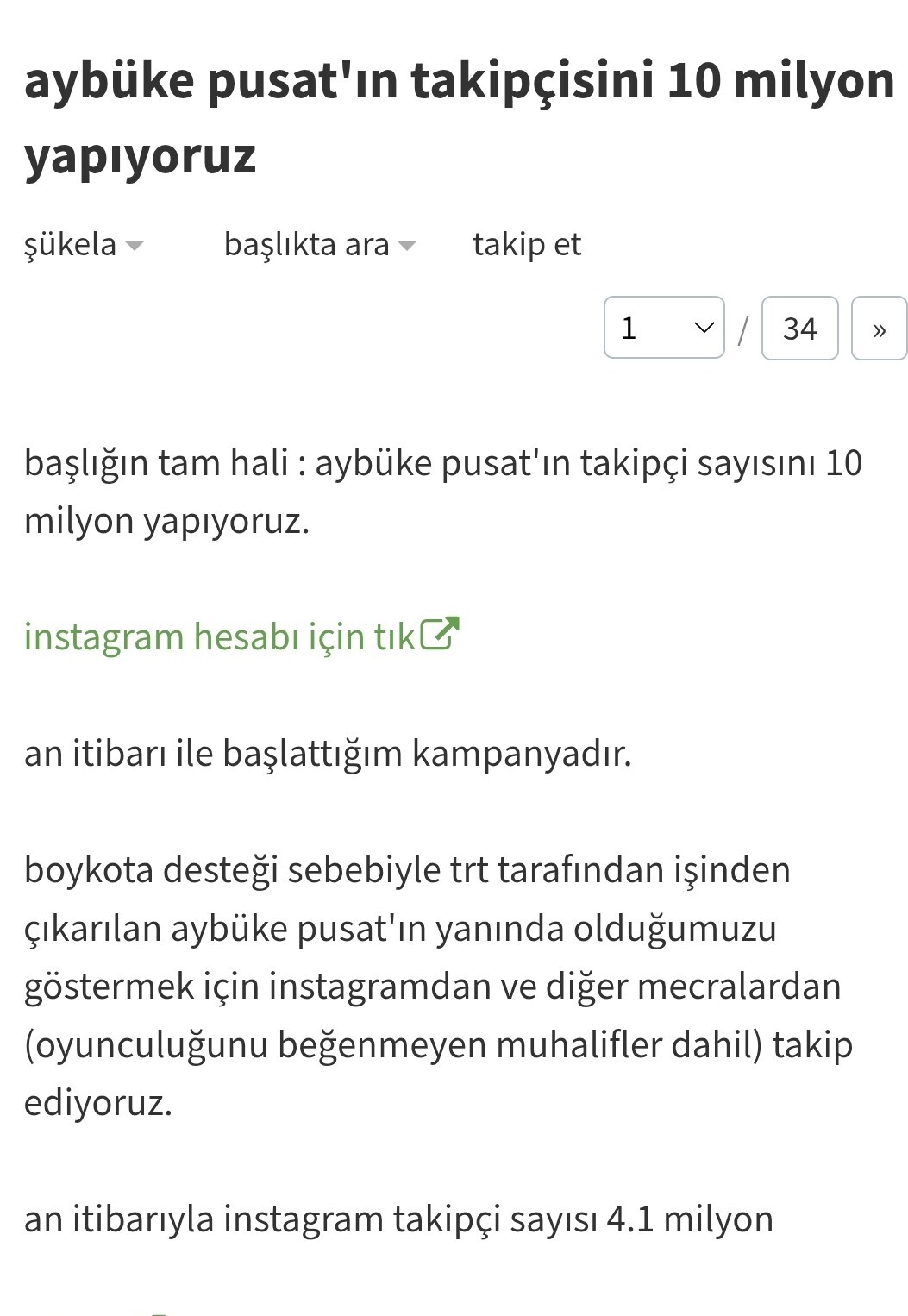Open the instagram hesabı için tık link
Screen dimensions: 908x1316
[241, 636]
